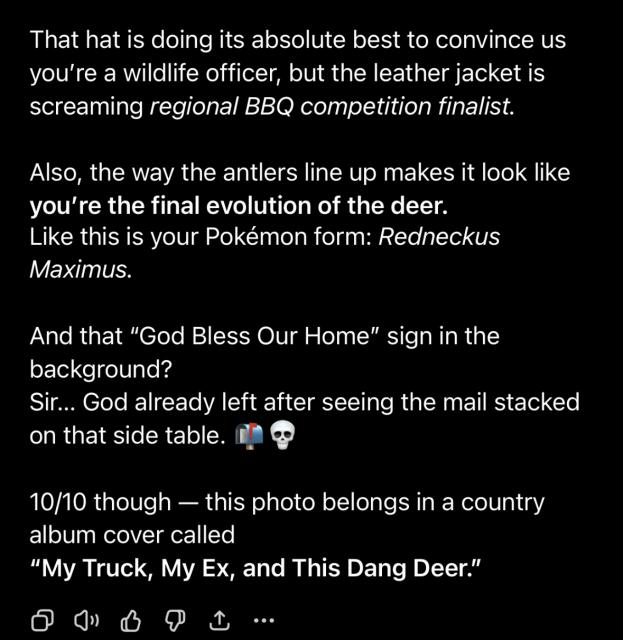623x640 pixels.
Task: Open the more options menu
Action: (264, 621)
